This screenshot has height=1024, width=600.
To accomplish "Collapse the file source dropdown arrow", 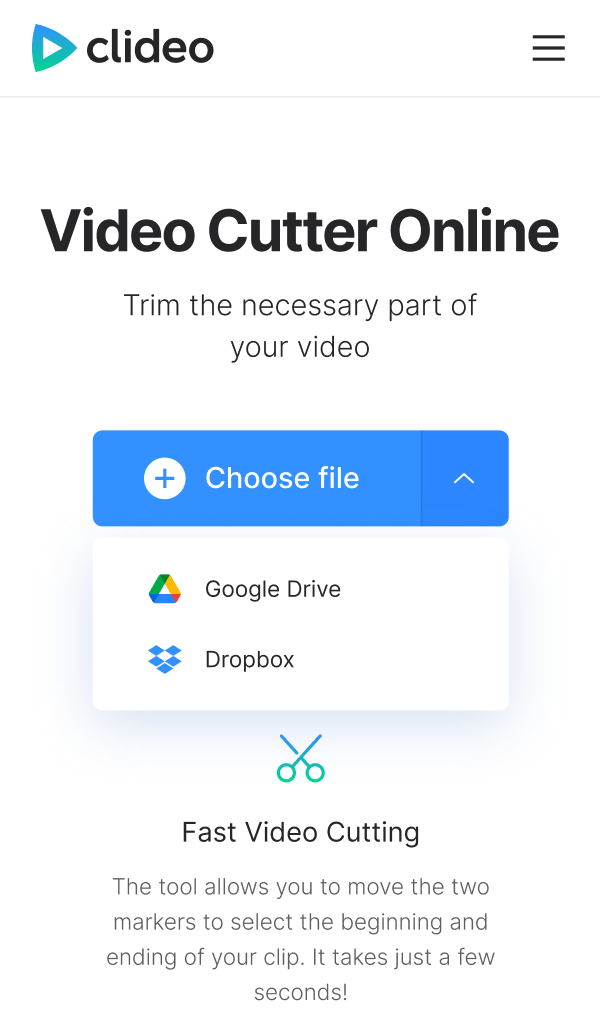I will (465, 478).
